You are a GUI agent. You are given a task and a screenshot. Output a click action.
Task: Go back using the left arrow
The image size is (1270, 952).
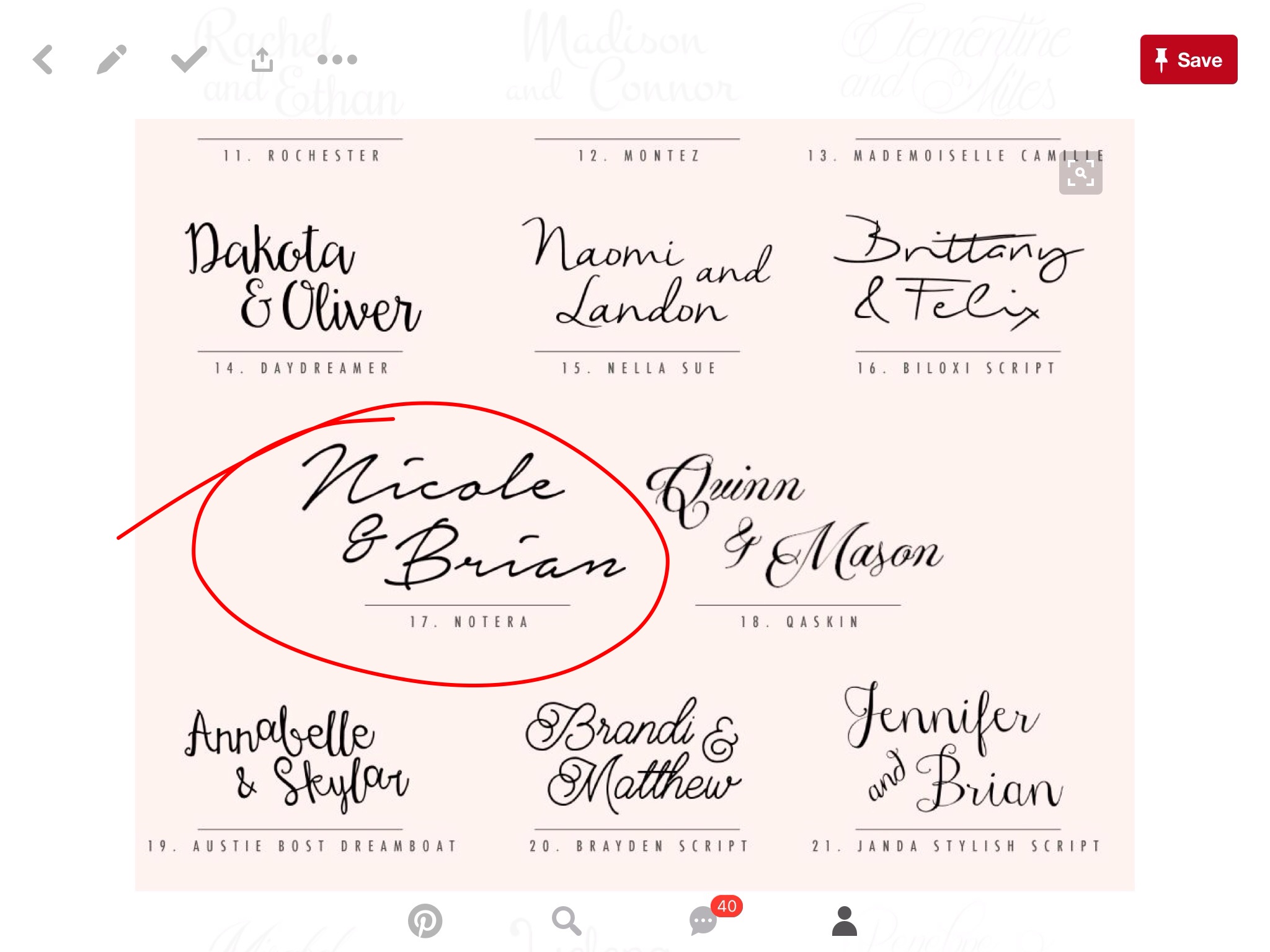point(43,60)
